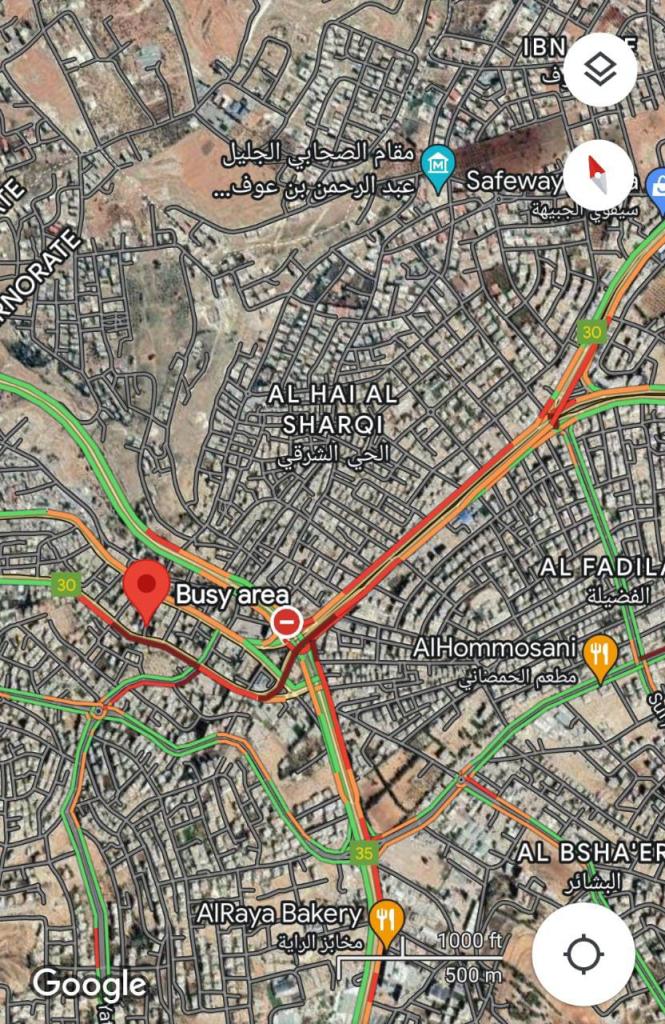Viewport: 665px width, 1024px height.
Task: Open the map layers selector
Action: (x=600, y=69)
